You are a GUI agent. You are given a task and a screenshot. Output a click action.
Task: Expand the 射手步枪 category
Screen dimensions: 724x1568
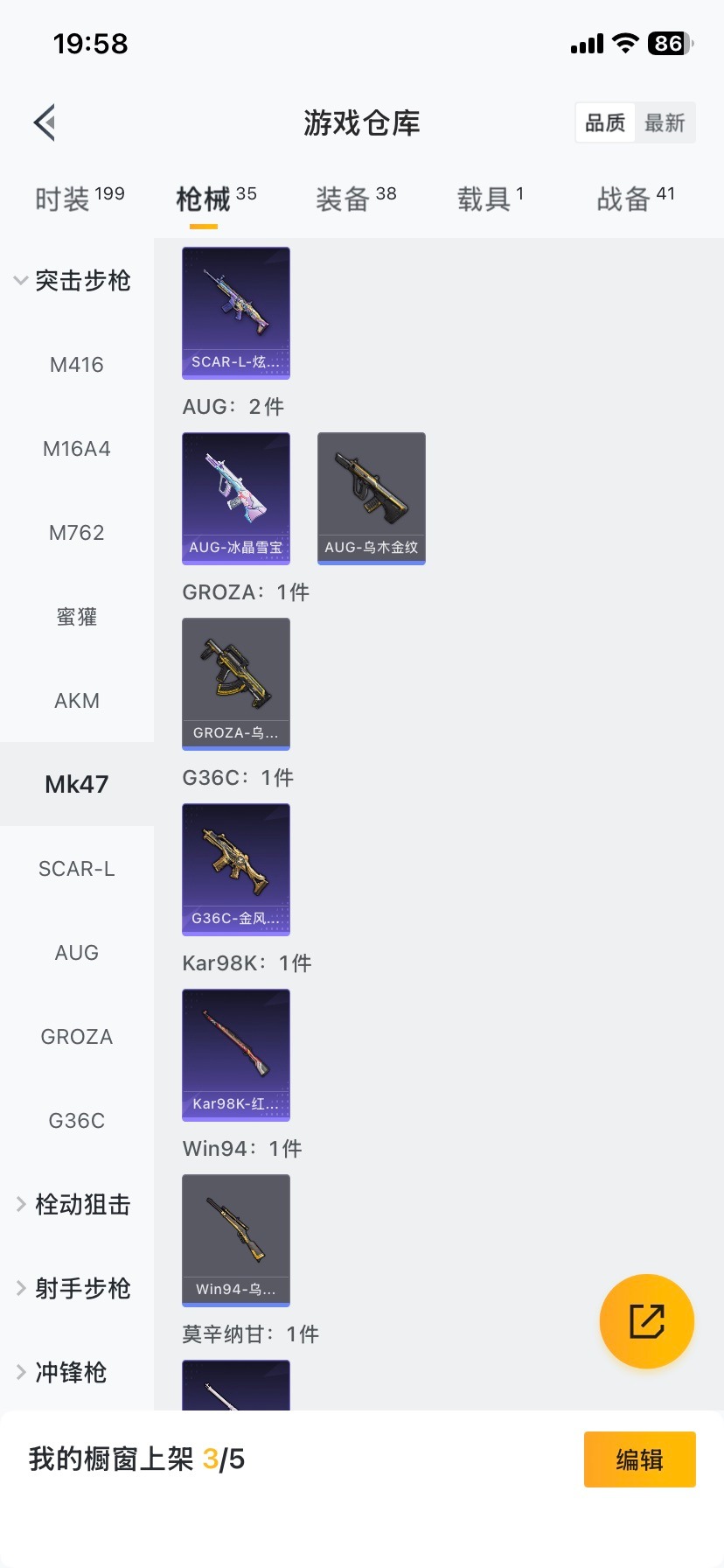(73, 1289)
